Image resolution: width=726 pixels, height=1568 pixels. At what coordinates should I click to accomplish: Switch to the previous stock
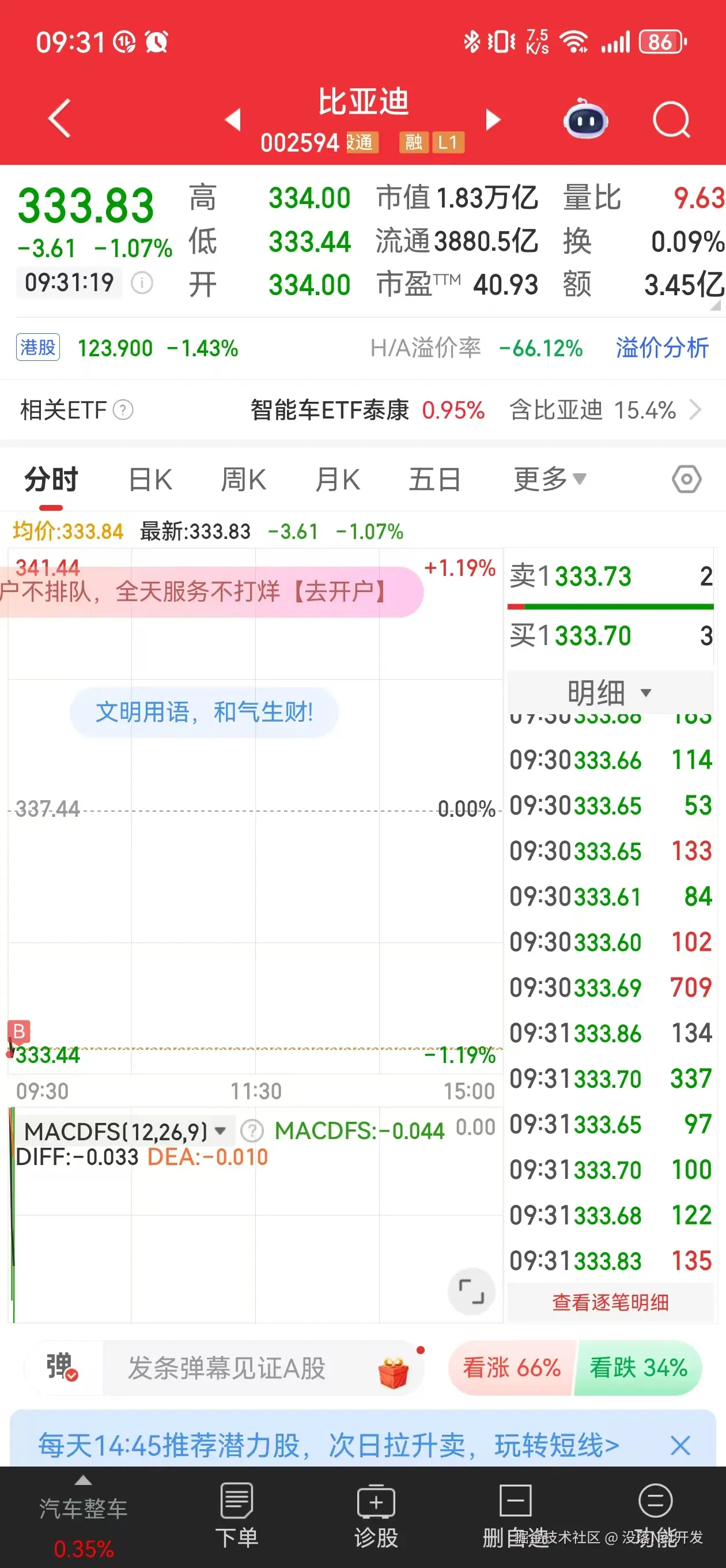coord(233,119)
